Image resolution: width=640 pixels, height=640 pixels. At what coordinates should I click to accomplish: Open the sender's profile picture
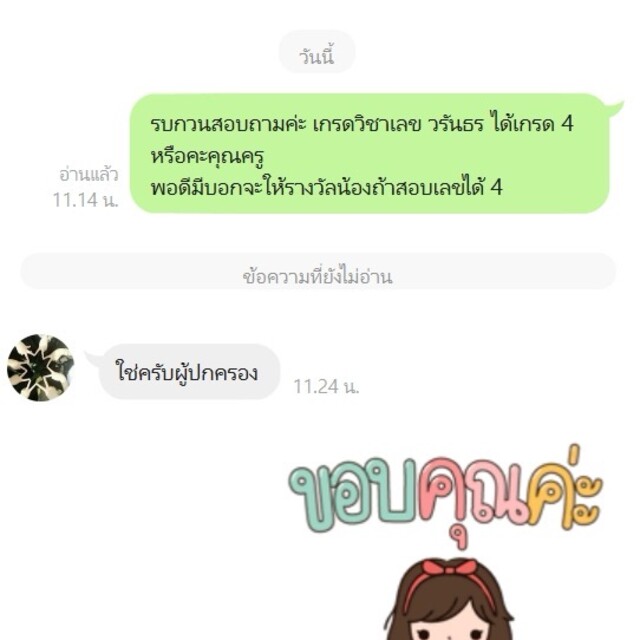[x=40, y=368]
